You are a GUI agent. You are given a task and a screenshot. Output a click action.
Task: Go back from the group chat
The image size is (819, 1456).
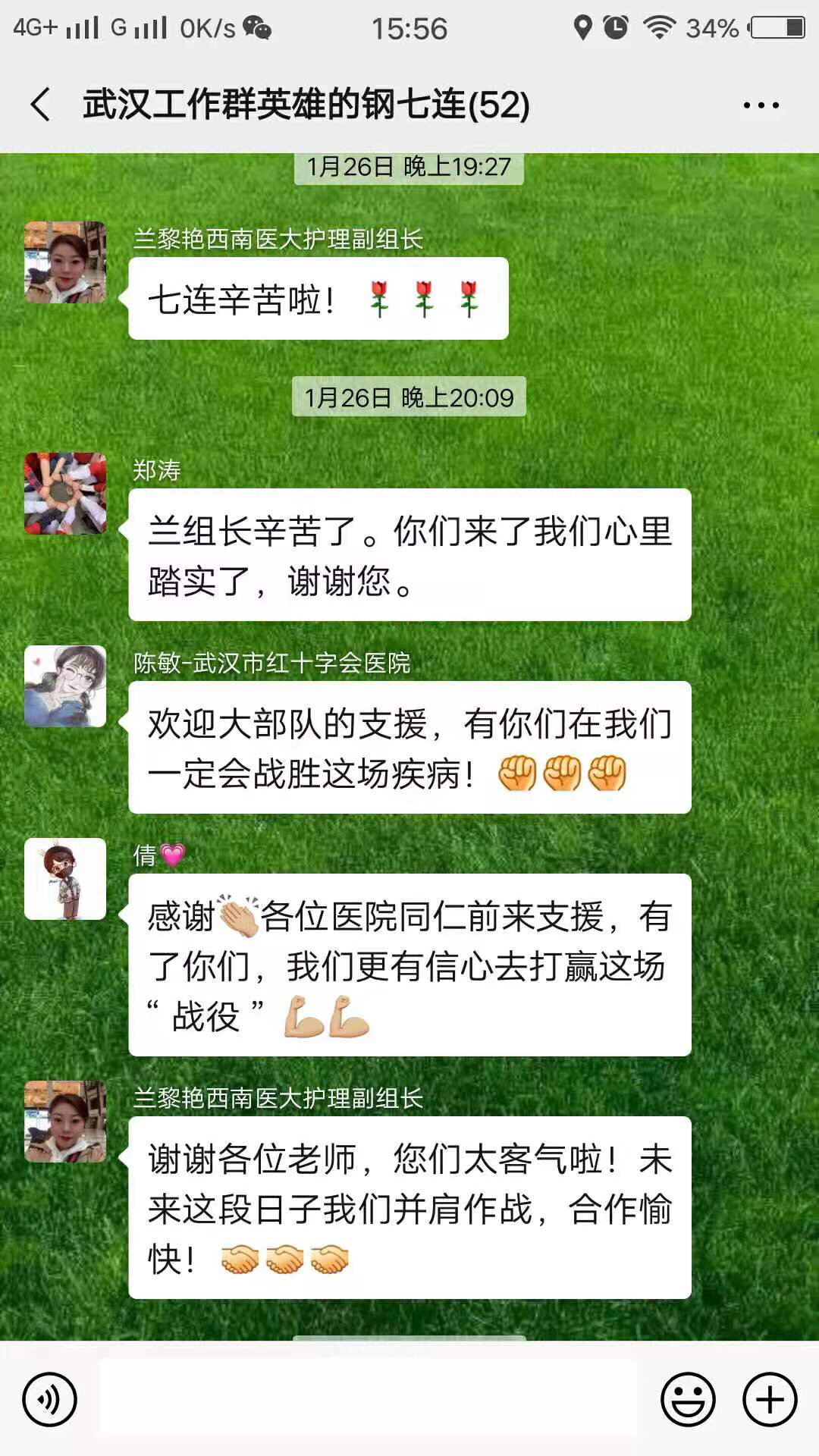pos(41,105)
